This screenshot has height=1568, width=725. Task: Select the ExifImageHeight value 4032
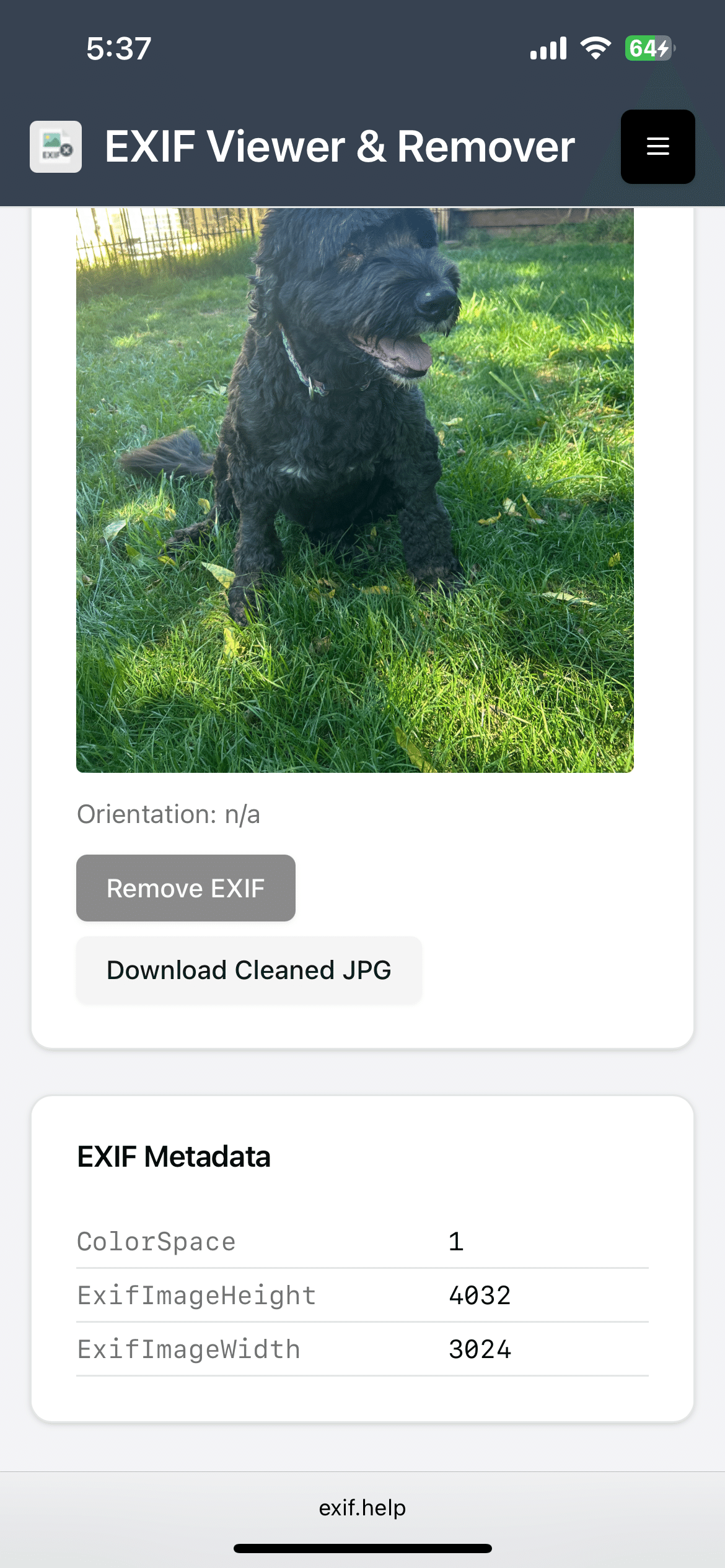pyautogui.click(x=479, y=1294)
